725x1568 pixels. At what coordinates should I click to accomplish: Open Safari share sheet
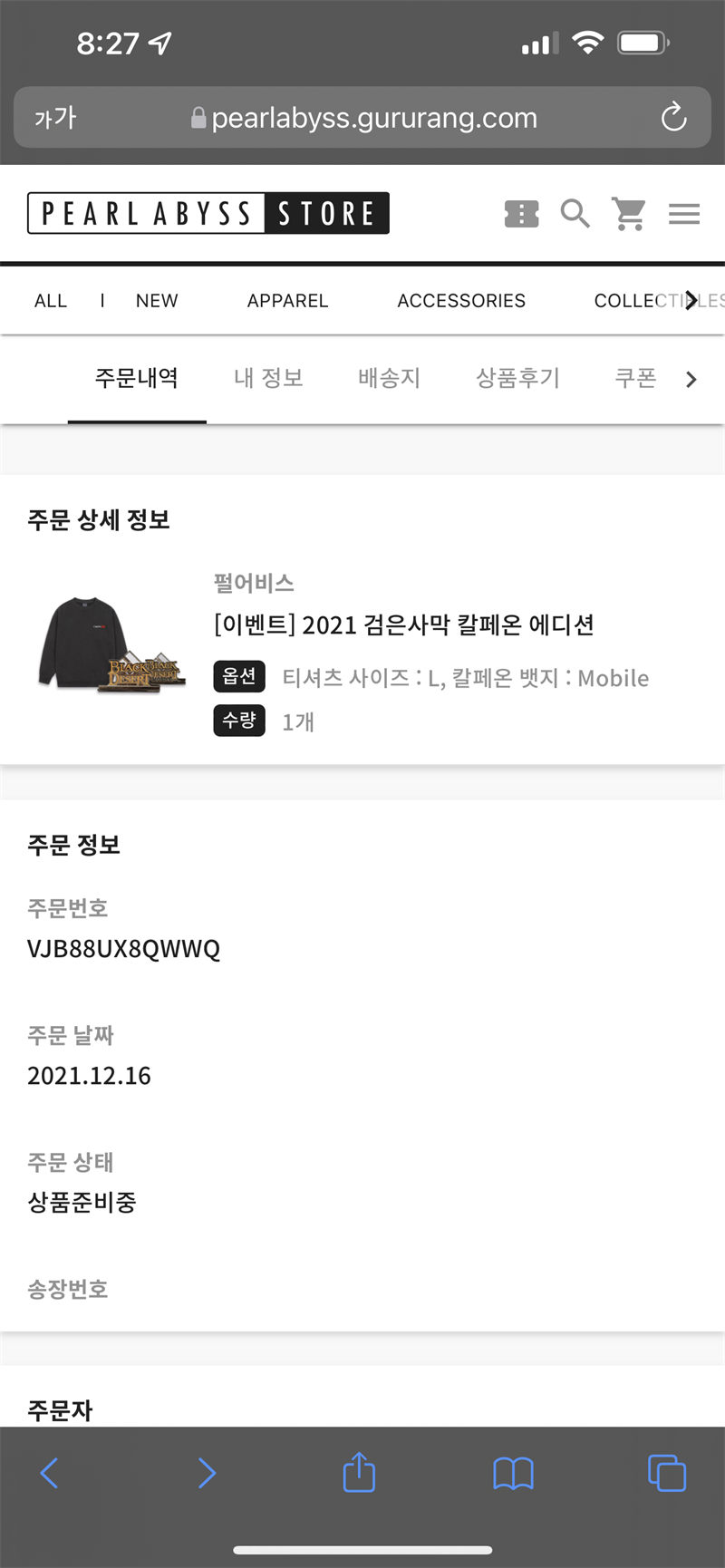click(359, 1473)
